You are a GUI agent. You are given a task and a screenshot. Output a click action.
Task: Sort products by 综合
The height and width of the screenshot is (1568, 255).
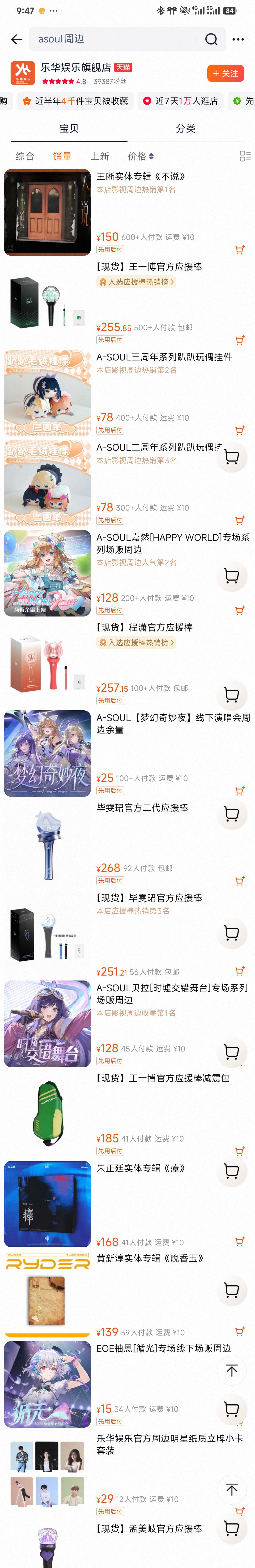coord(25,157)
